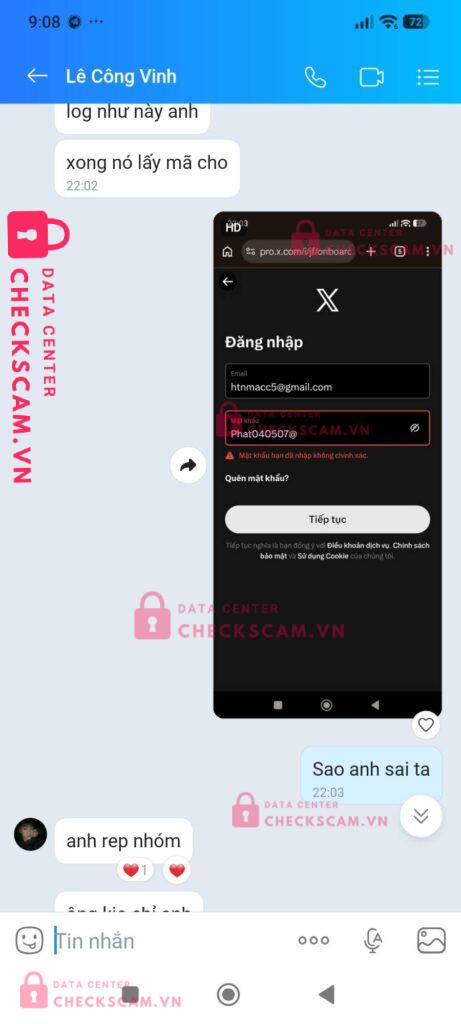Record a voice message
Screen dimensions: 461x1024
pos(373,940)
